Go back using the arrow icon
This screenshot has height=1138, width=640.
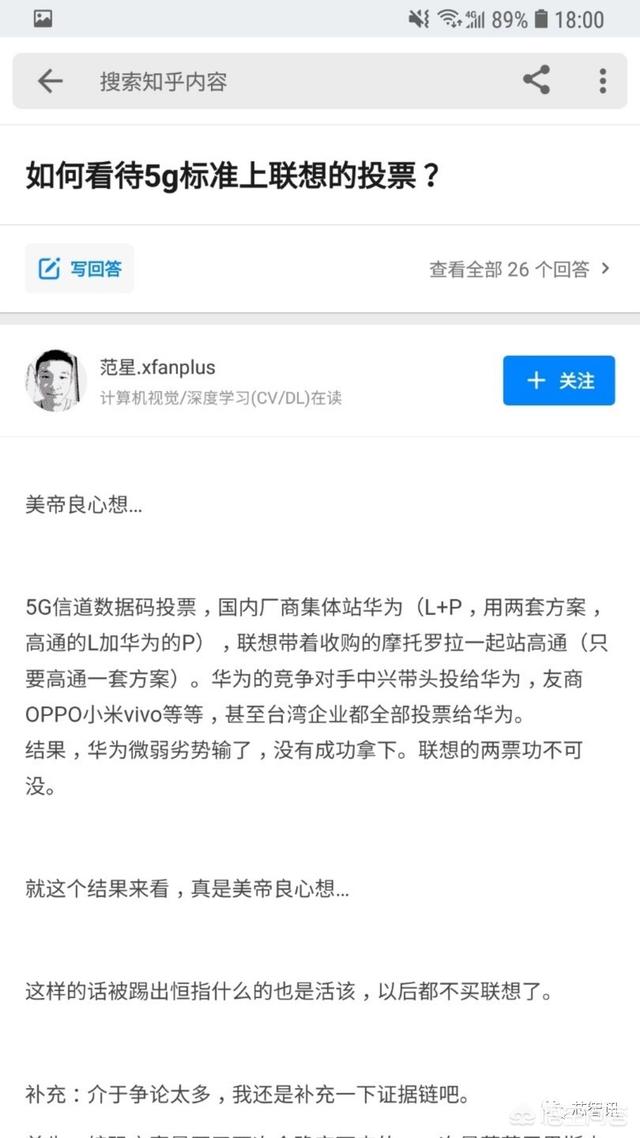tap(50, 81)
